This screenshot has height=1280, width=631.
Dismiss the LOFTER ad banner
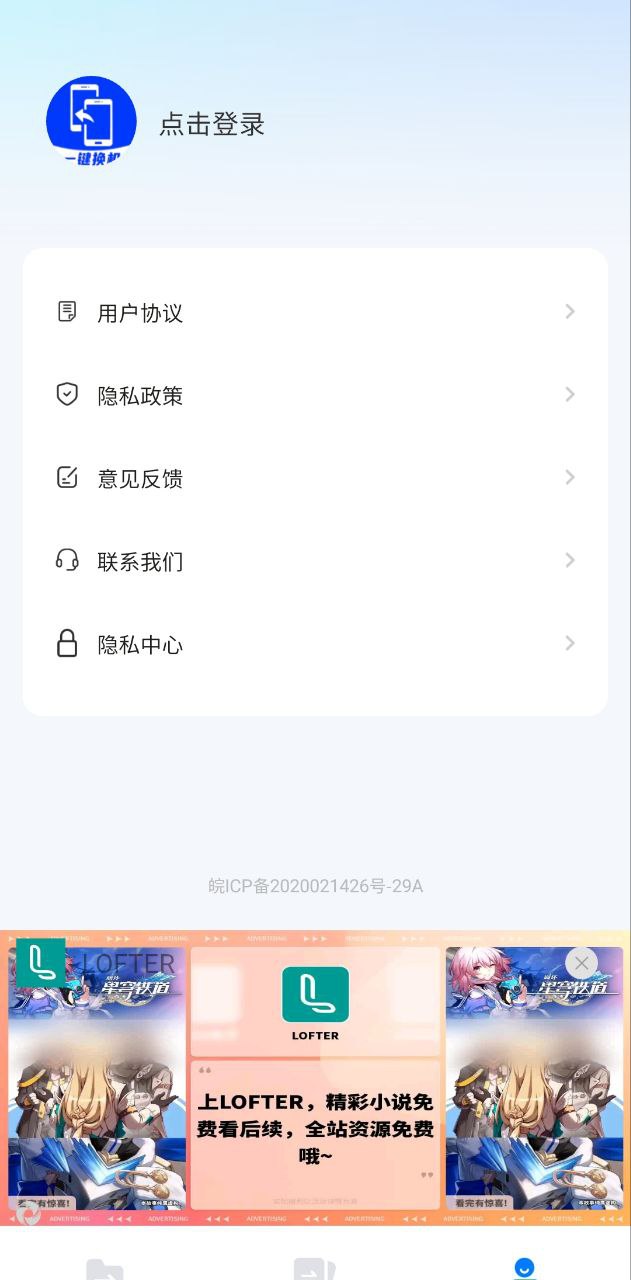point(581,963)
